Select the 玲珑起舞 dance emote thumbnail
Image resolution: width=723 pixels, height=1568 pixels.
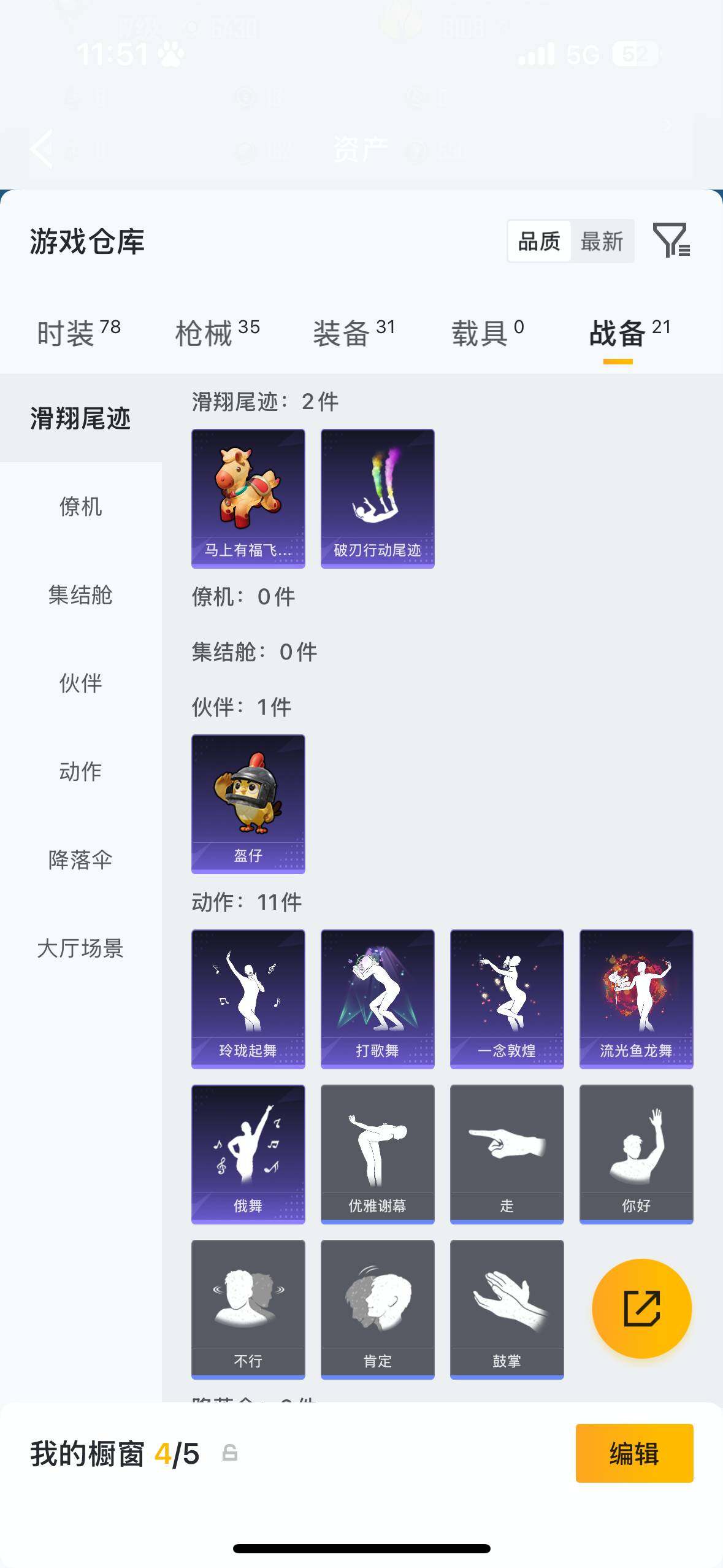point(248,997)
